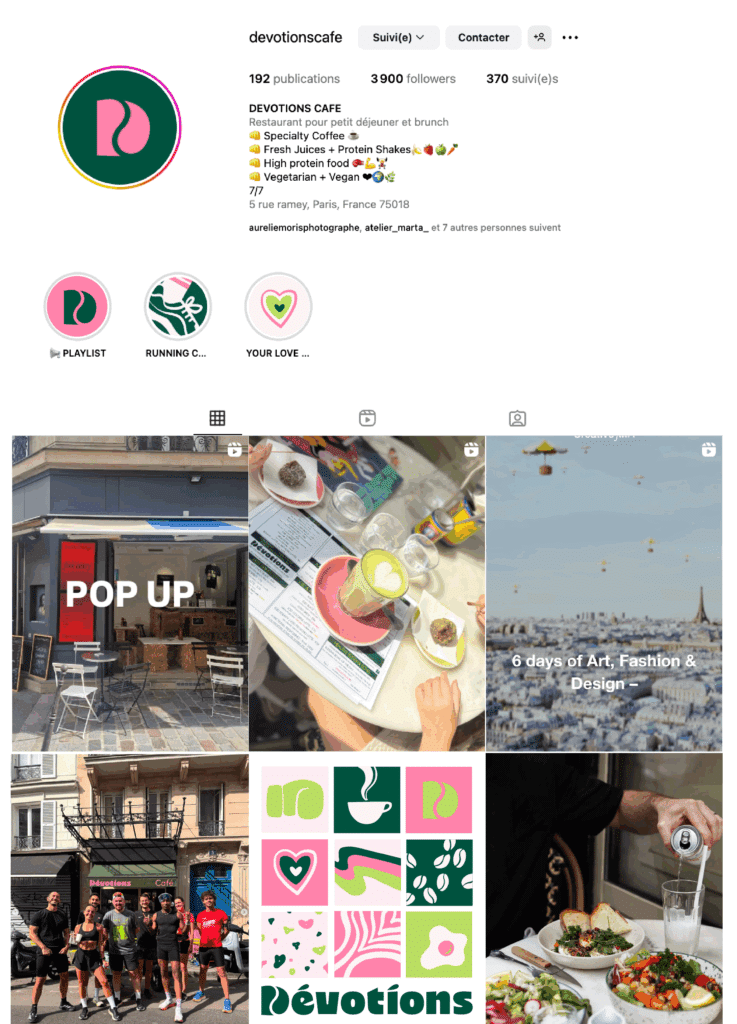Tap the Contacter button
This screenshot has width=737, height=1024.
tap(483, 38)
